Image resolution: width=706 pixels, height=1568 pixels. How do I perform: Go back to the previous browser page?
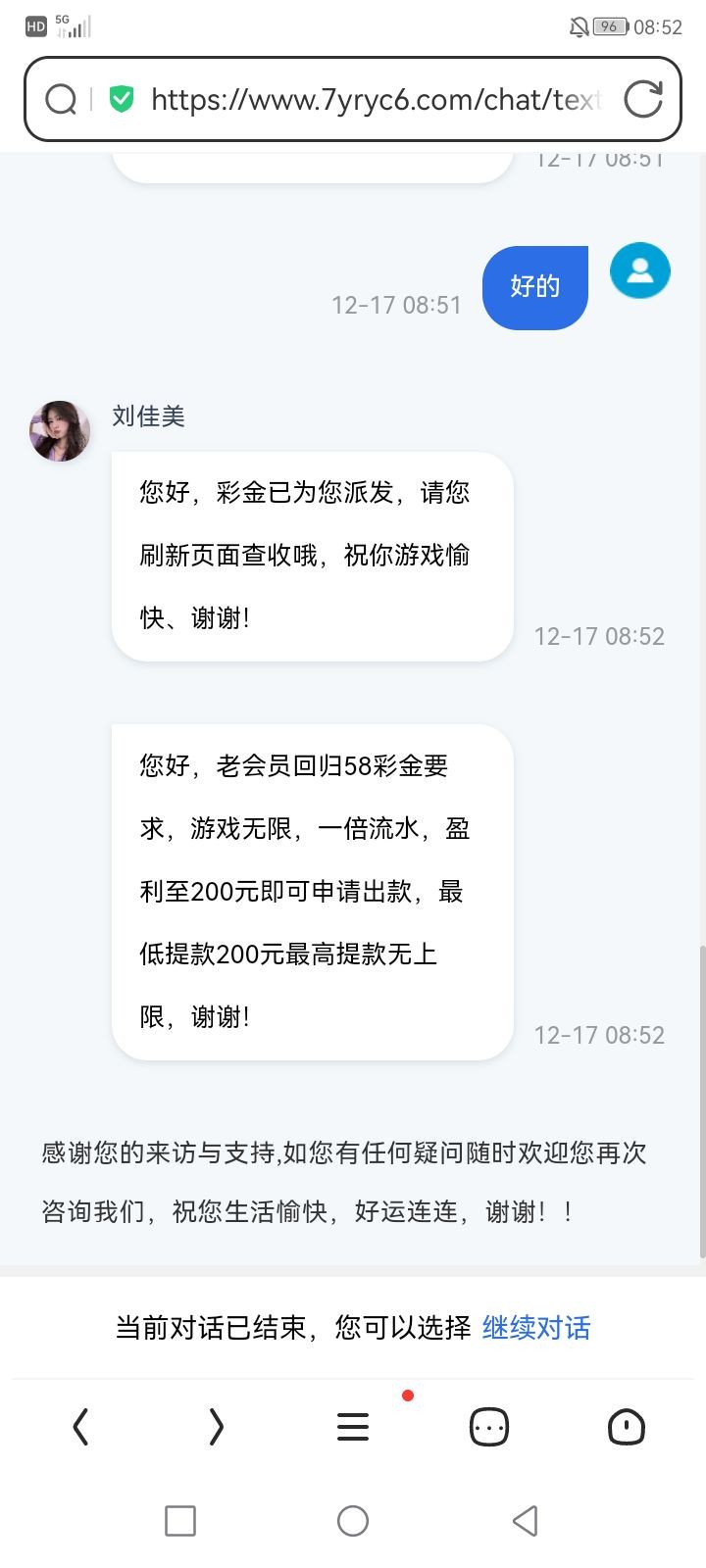click(81, 1427)
